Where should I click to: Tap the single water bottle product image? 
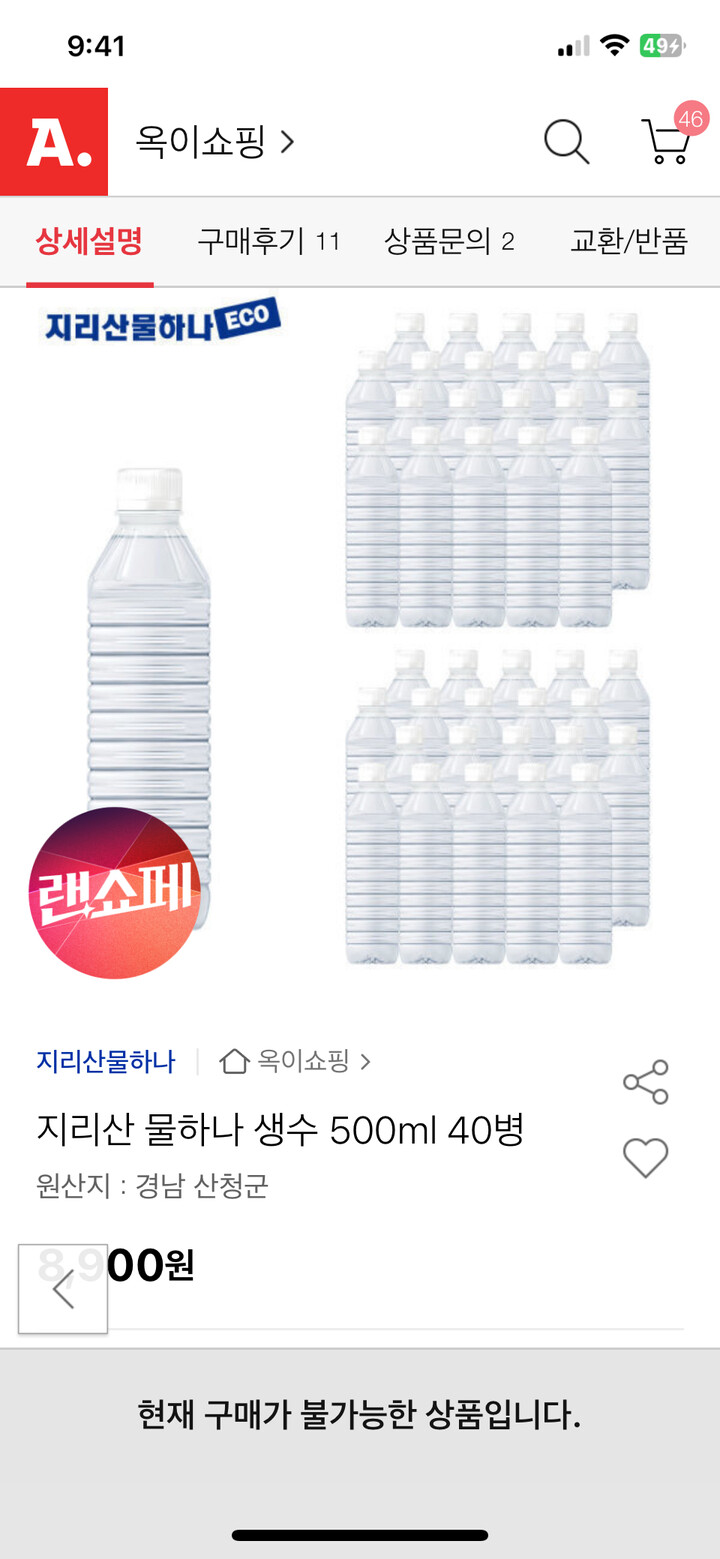pos(150,700)
